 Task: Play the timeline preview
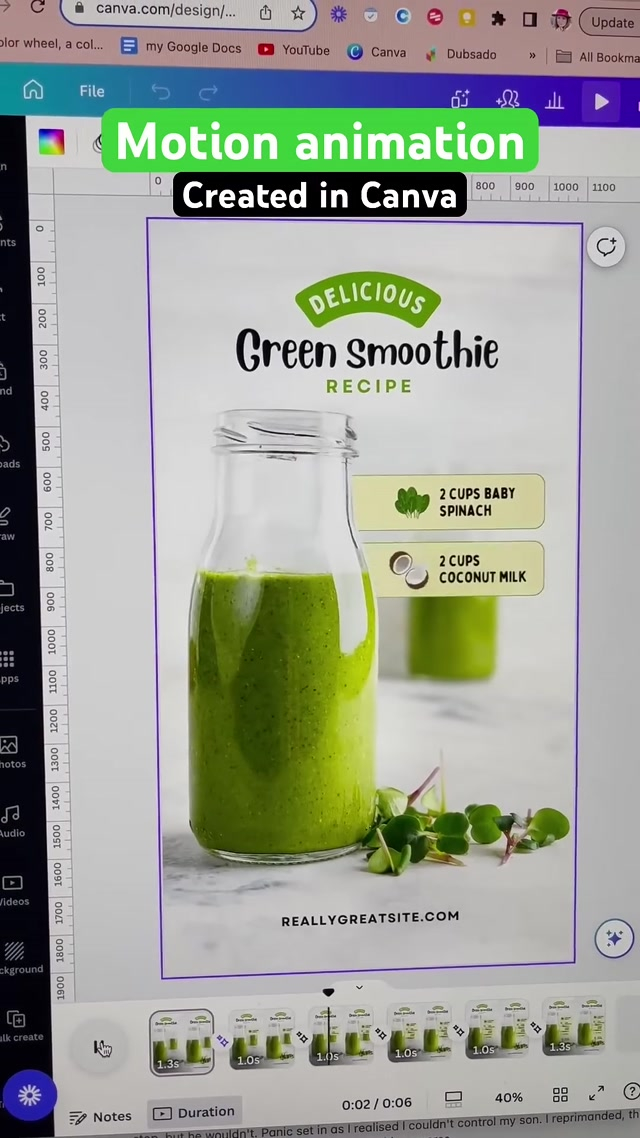(101, 1047)
